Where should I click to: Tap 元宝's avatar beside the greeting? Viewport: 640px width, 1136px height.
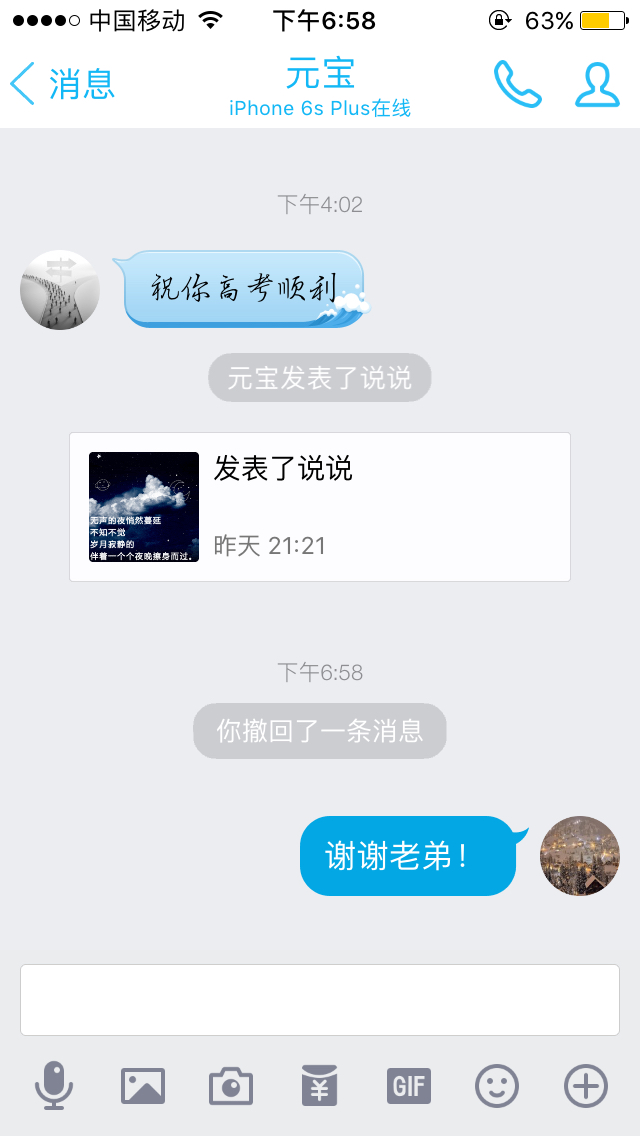[59, 290]
